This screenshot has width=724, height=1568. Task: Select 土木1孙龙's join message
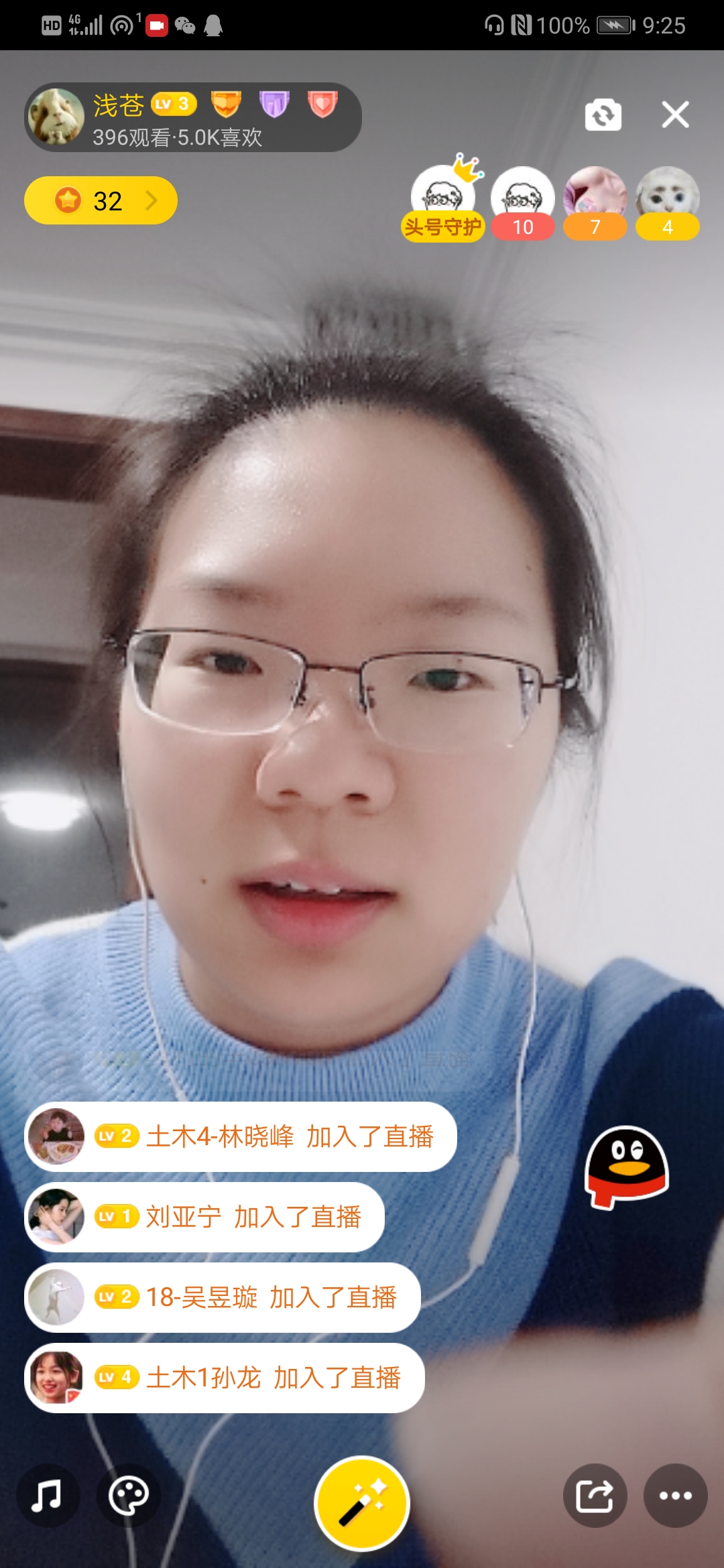(x=224, y=1378)
